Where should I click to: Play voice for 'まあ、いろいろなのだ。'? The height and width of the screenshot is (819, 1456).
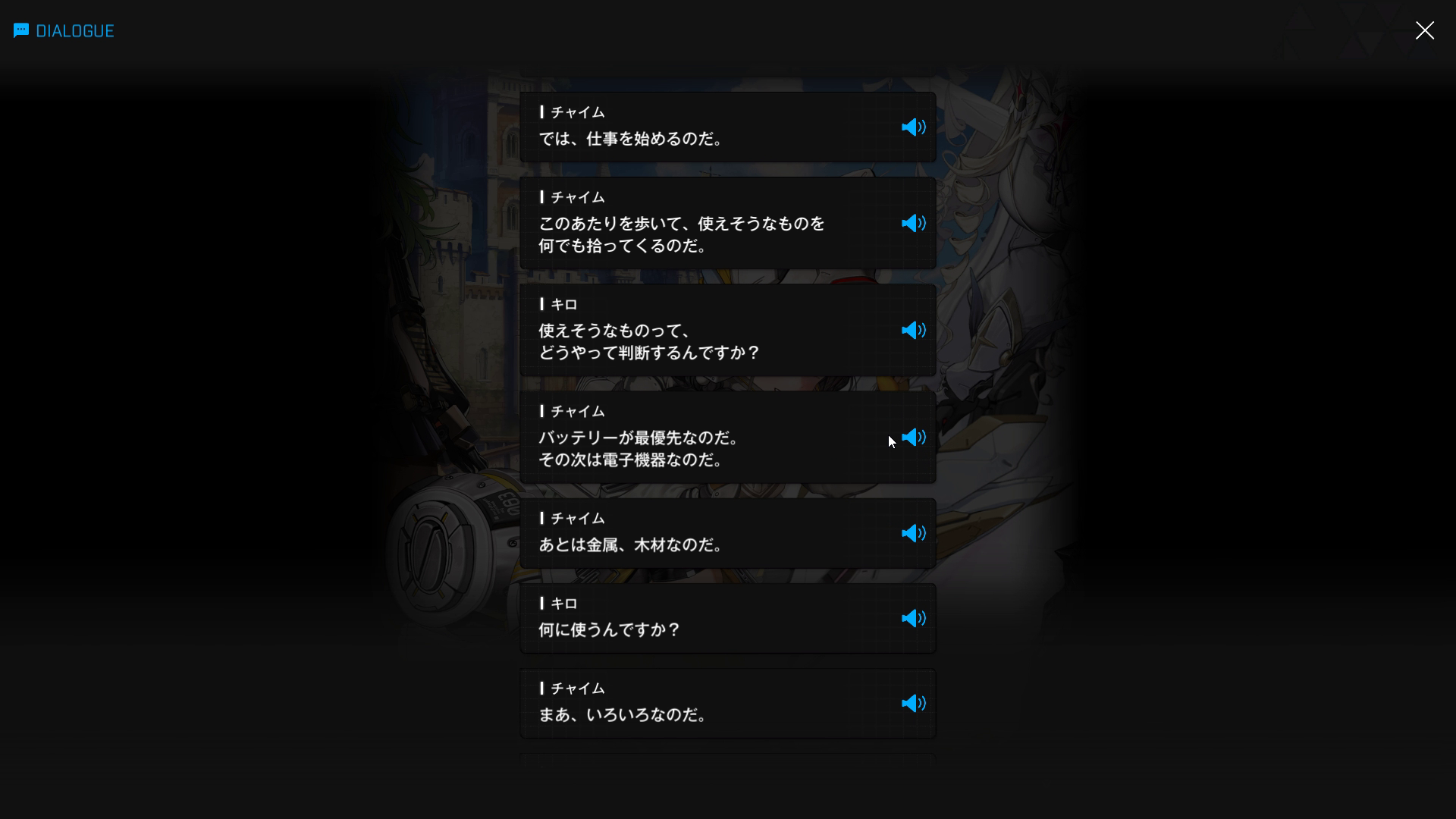point(913,704)
